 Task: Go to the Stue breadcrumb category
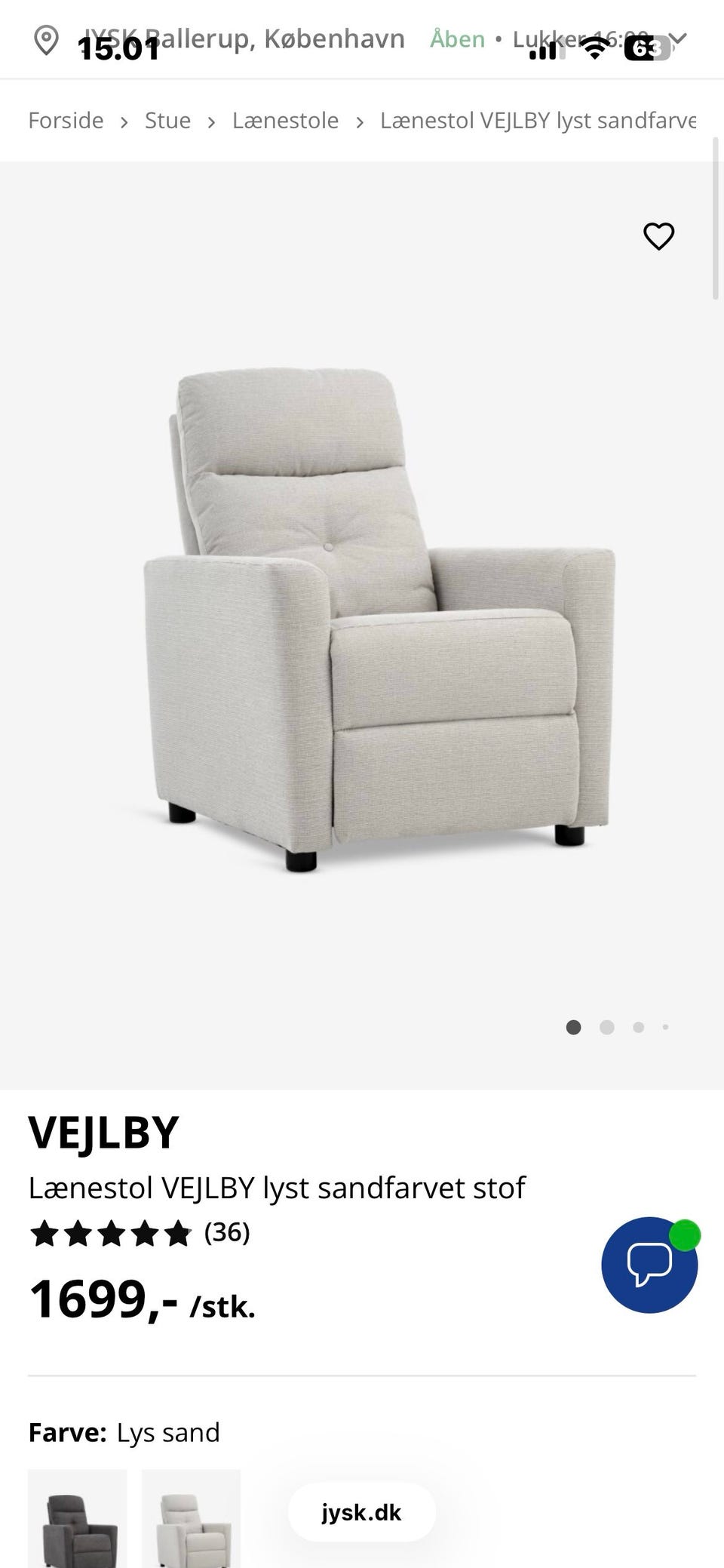pyautogui.click(x=167, y=121)
